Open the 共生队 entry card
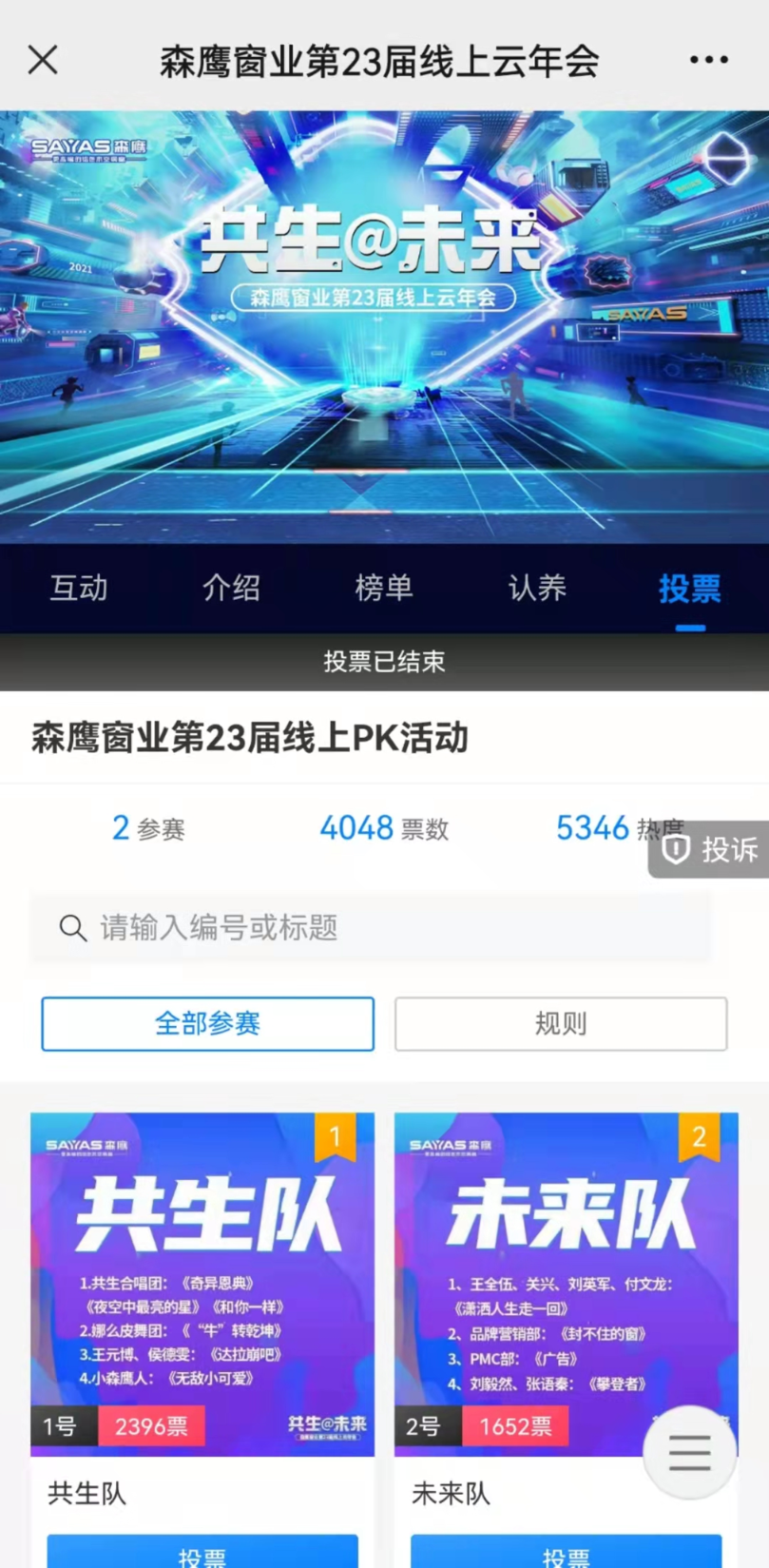The height and width of the screenshot is (1568, 769). coord(202,1284)
